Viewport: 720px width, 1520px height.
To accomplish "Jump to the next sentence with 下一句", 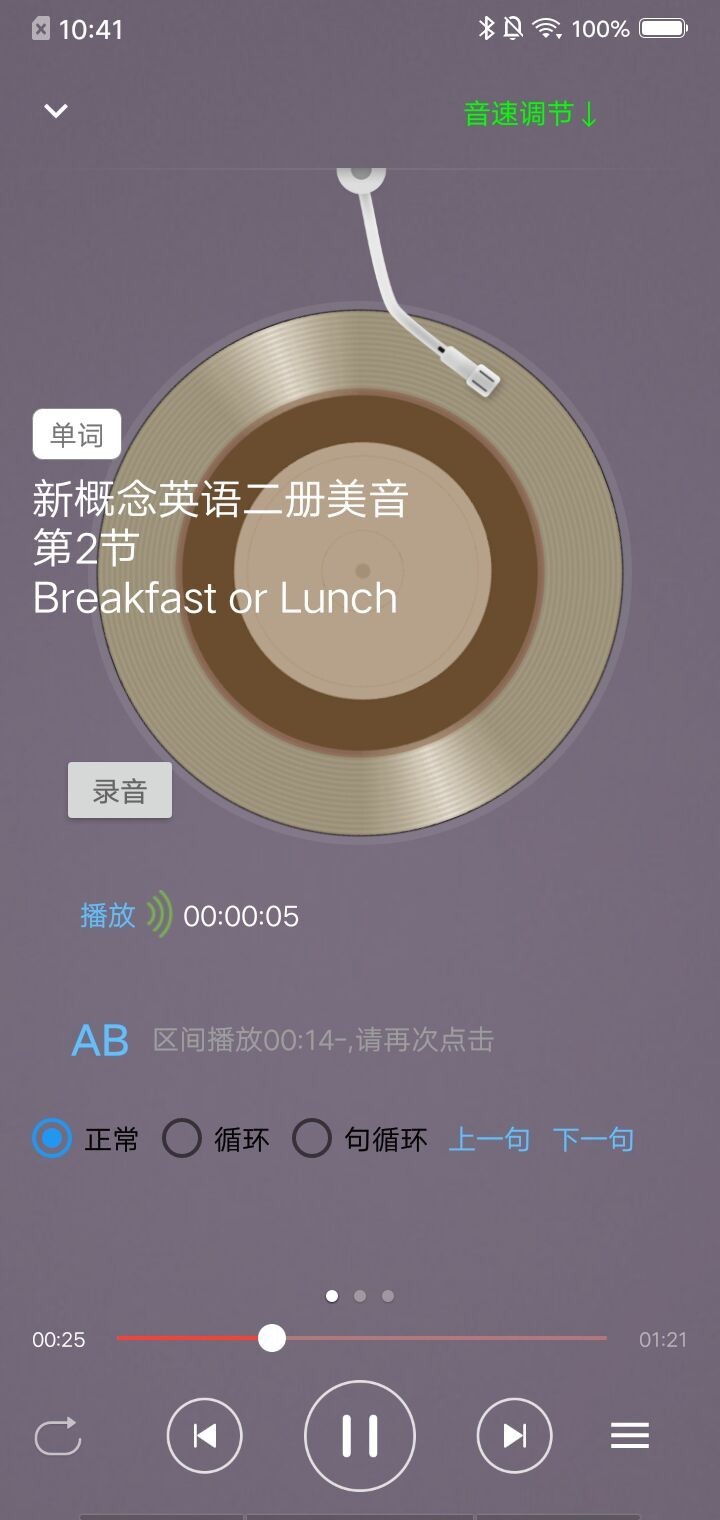I will pos(593,1138).
